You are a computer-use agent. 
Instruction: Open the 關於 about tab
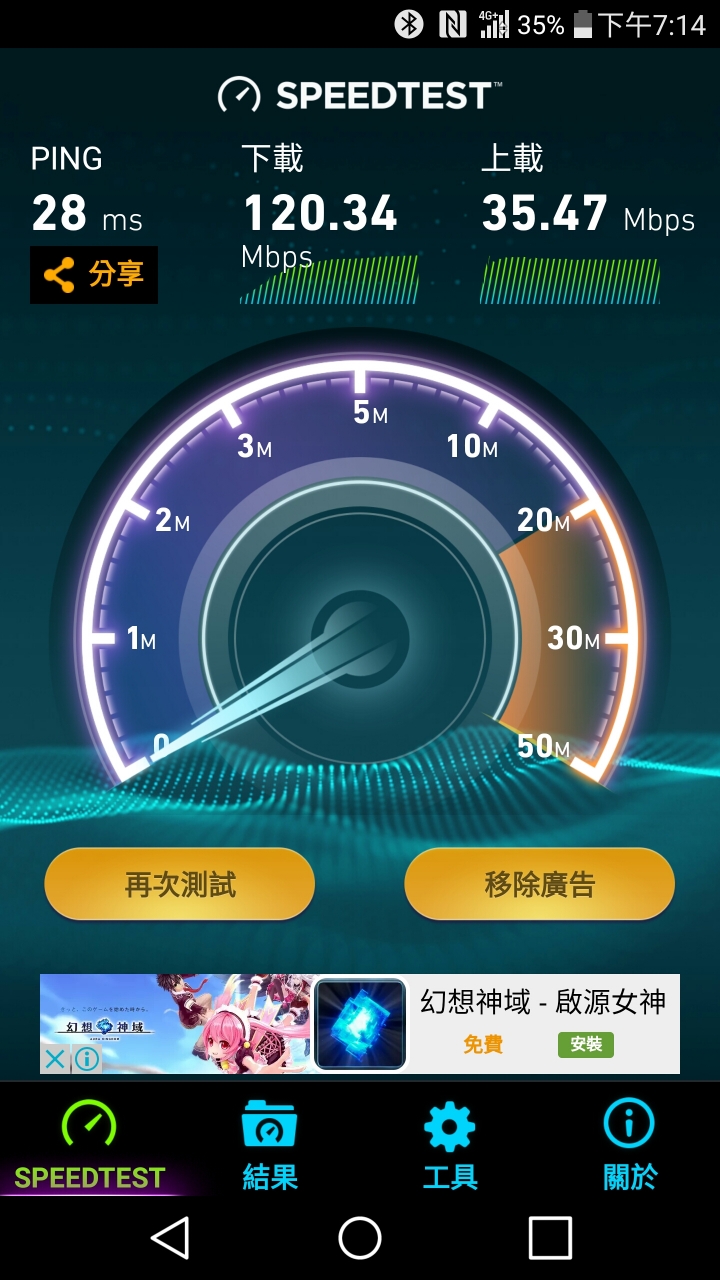point(630,1145)
